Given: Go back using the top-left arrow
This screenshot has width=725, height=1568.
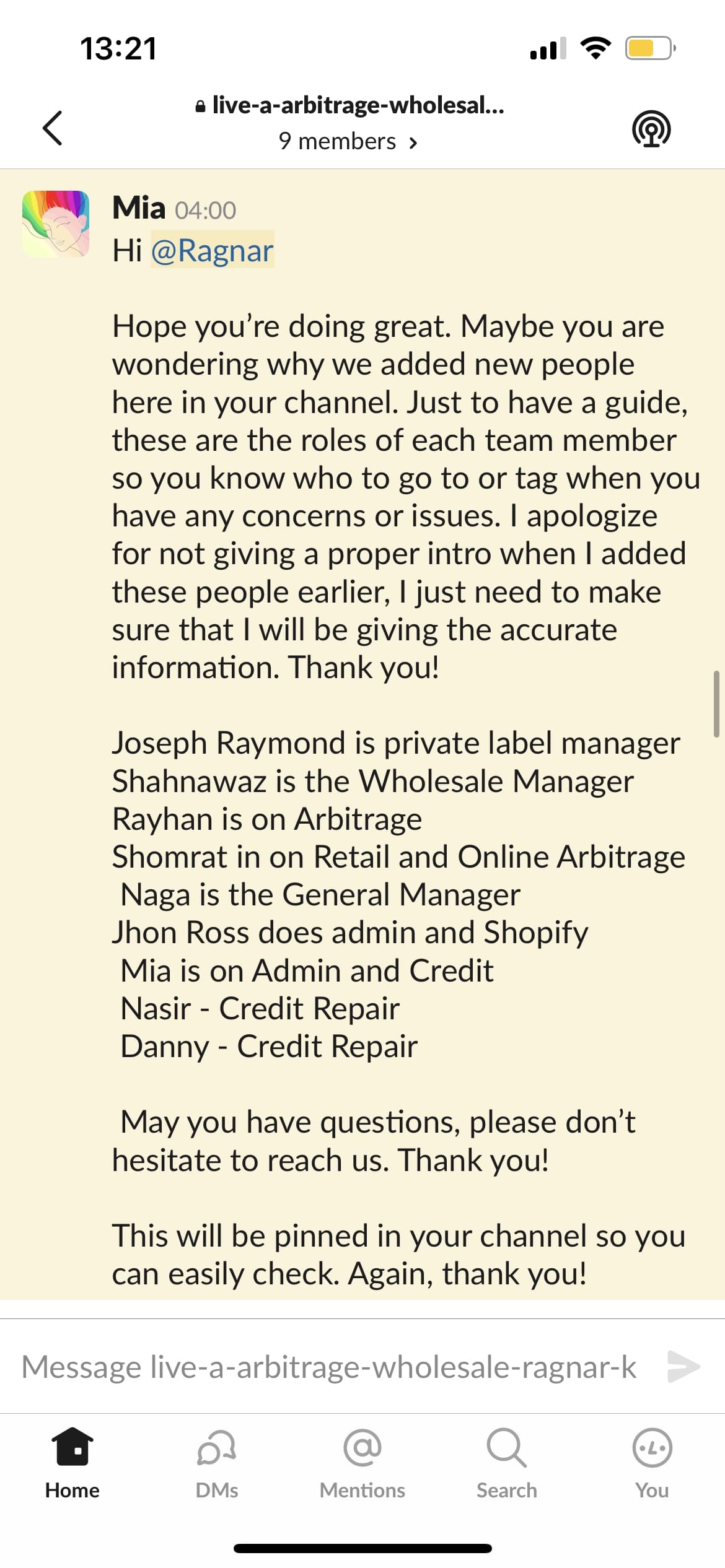Looking at the screenshot, I should (x=53, y=128).
